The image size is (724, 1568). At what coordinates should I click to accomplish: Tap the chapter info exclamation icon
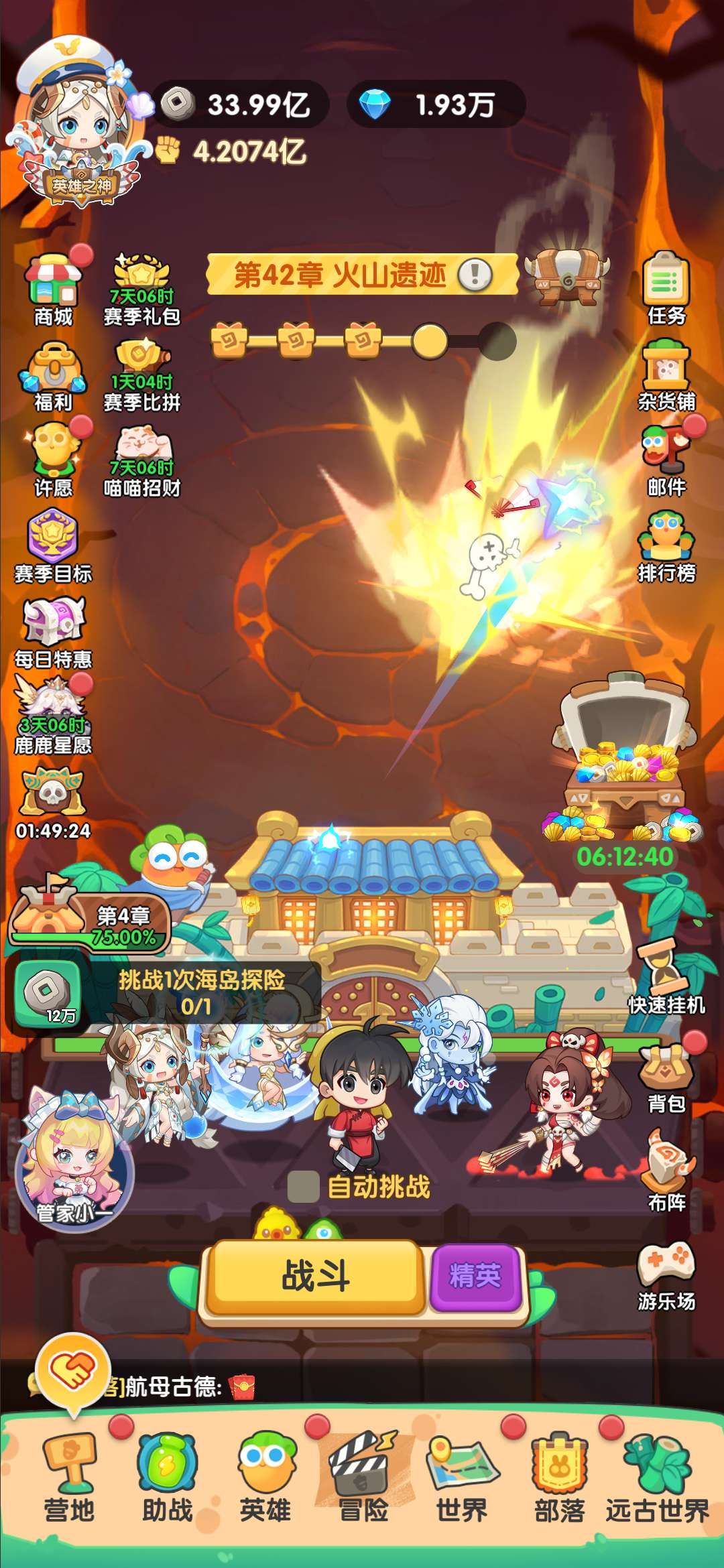(x=475, y=274)
